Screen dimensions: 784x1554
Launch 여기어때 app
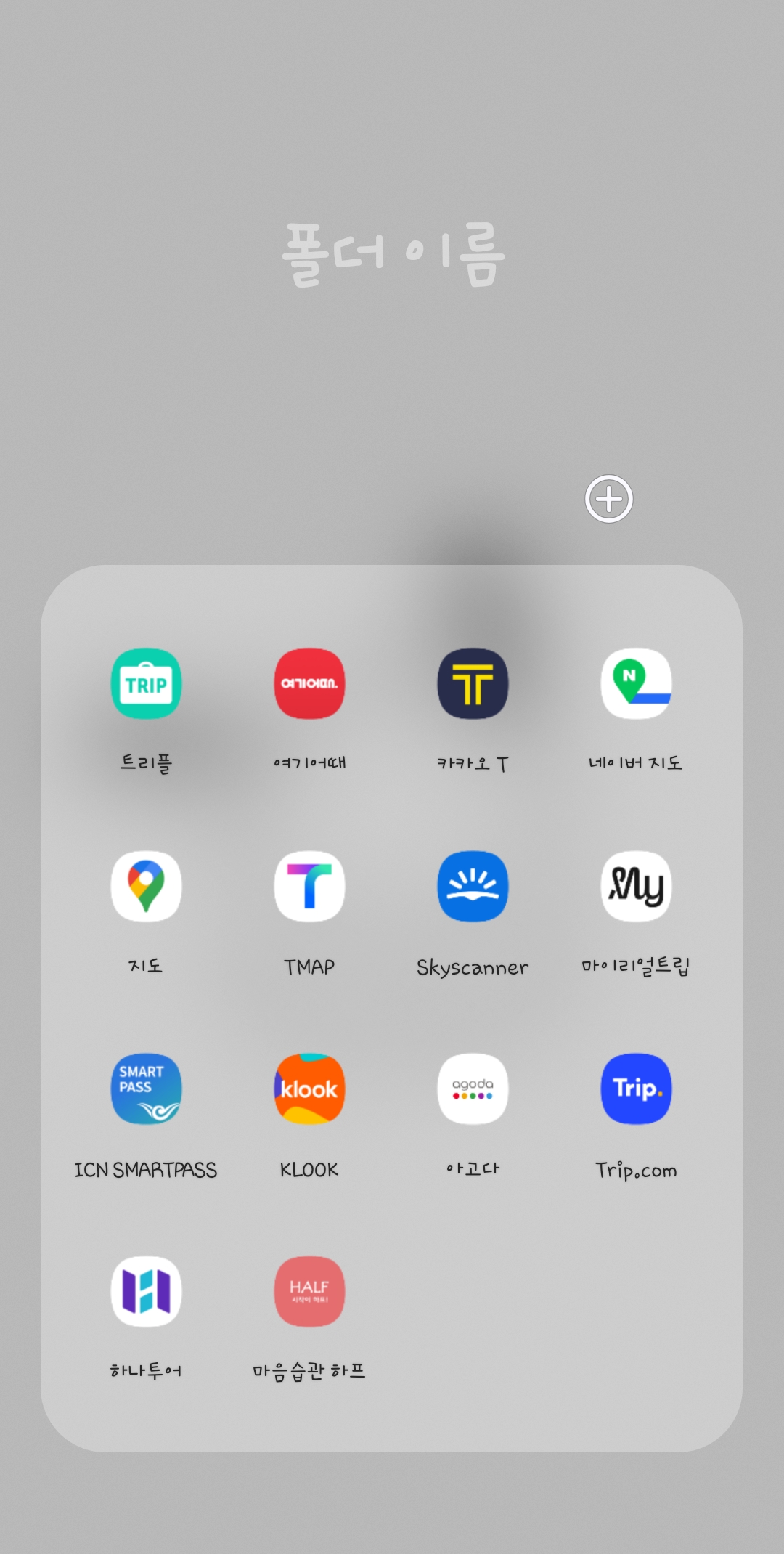click(x=309, y=684)
